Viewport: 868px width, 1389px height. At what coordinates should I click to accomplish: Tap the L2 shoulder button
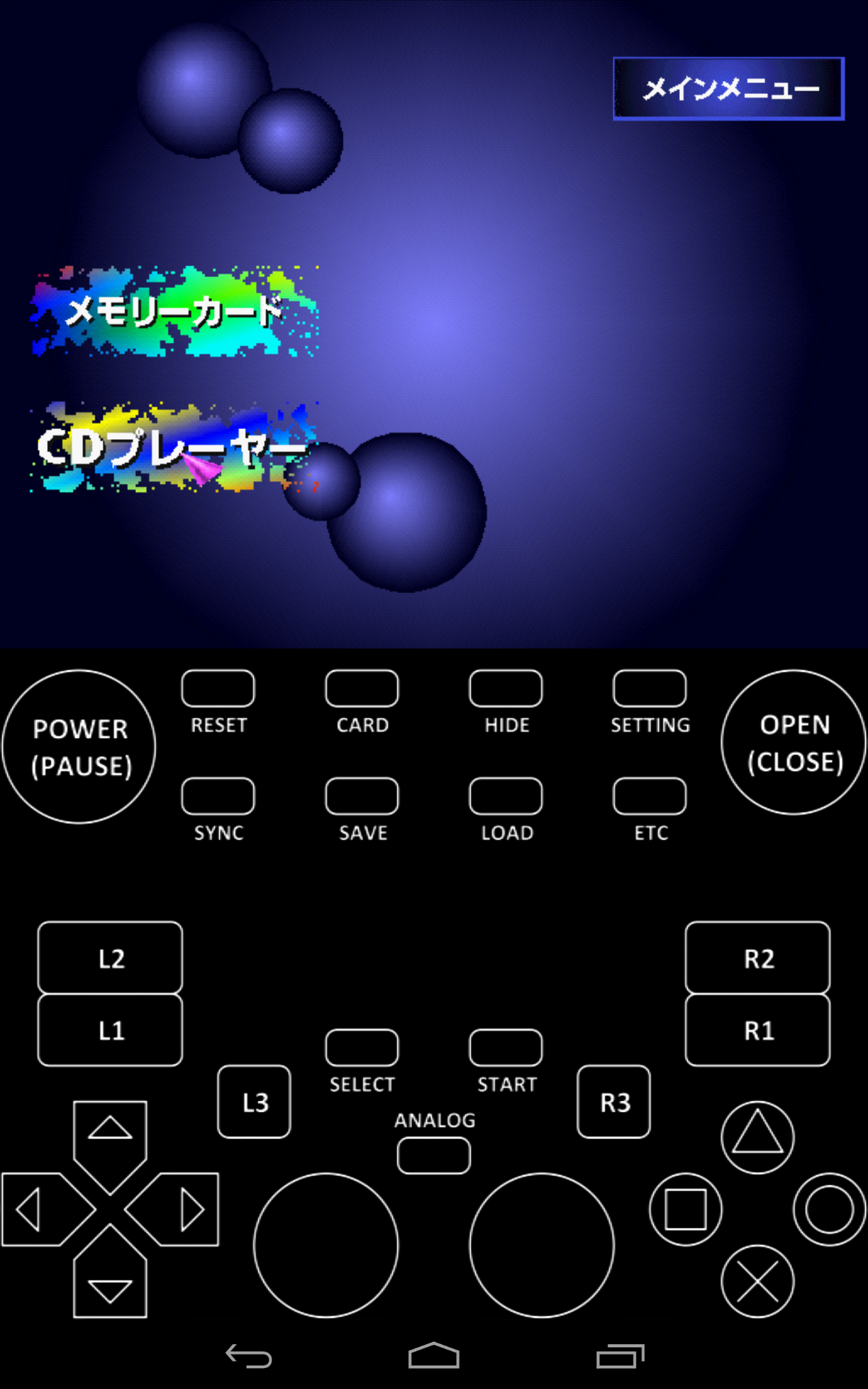coord(110,958)
